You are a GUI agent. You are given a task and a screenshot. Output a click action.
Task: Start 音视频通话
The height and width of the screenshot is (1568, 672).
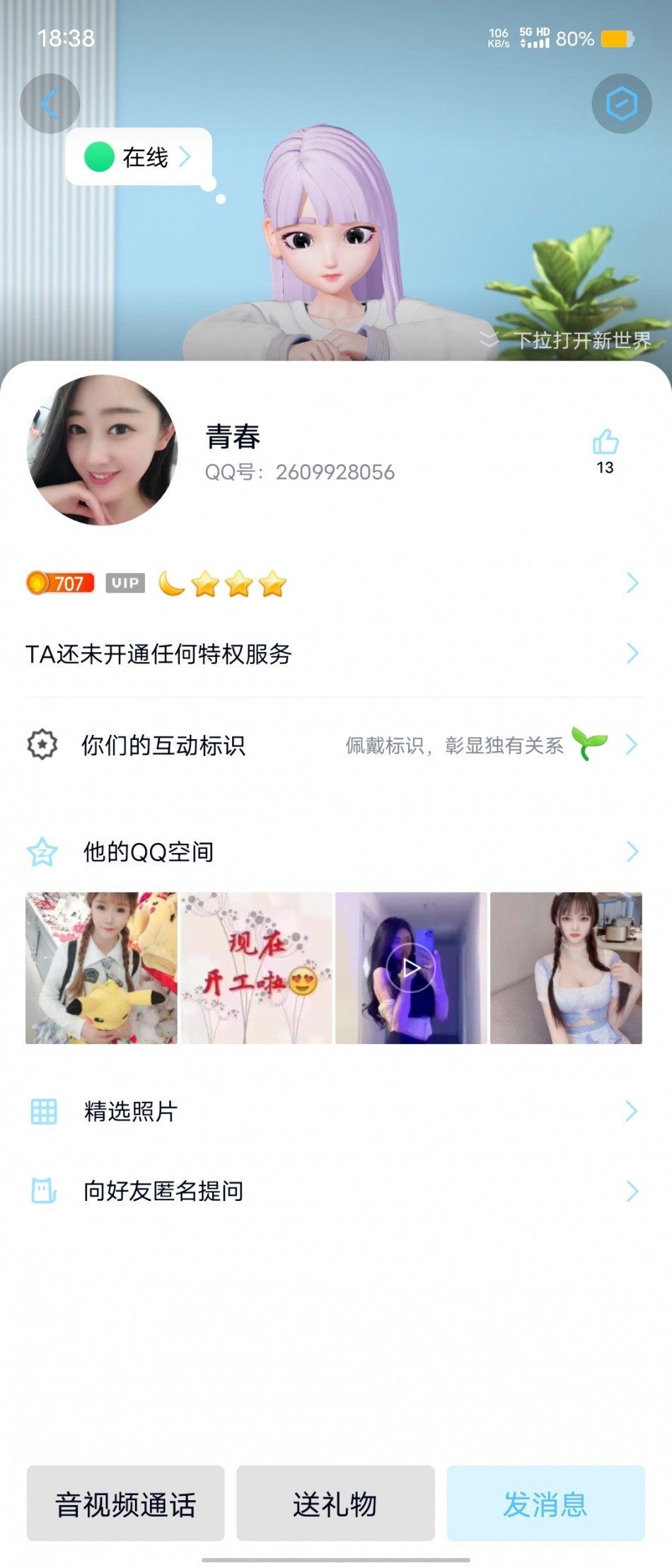coord(125,1504)
